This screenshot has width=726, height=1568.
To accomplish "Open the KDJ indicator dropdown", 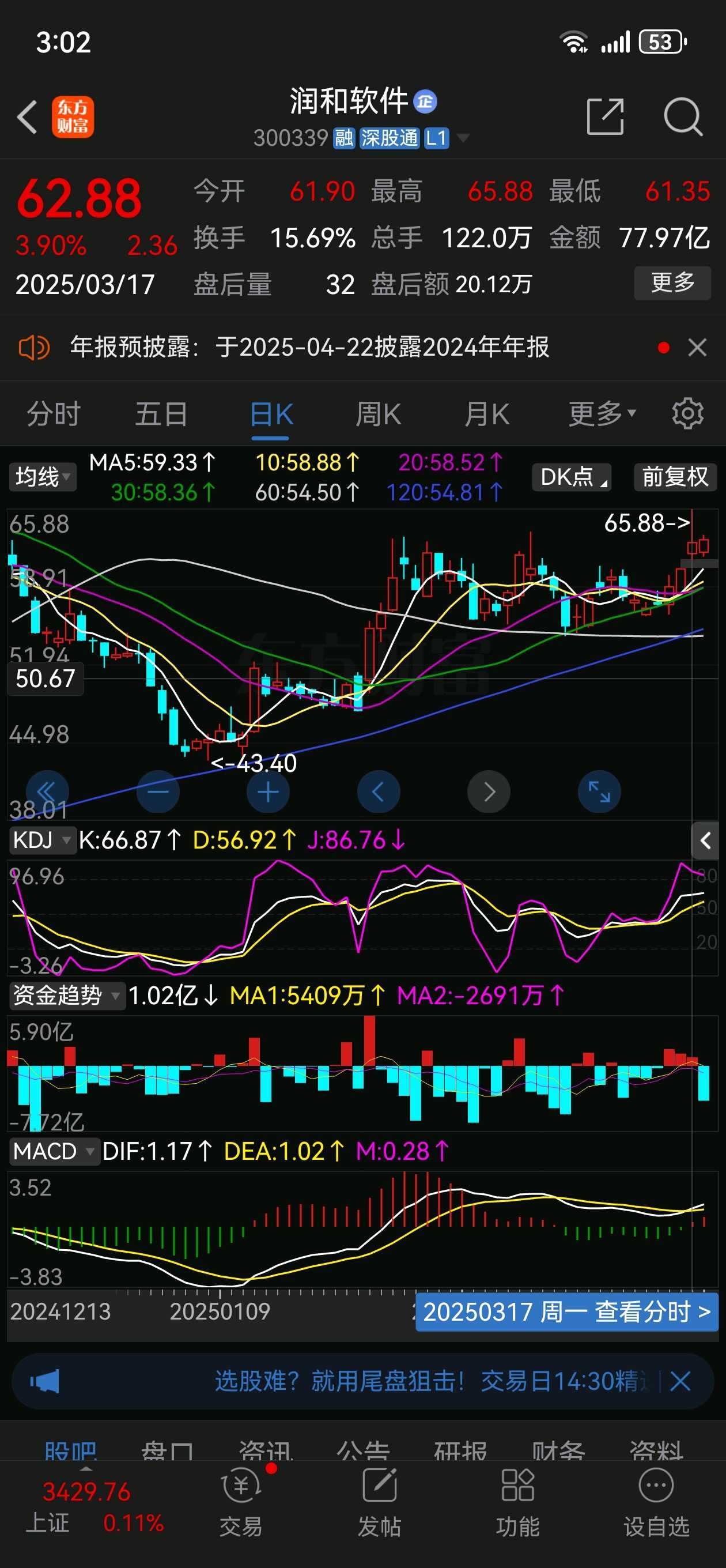I will coord(41,840).
